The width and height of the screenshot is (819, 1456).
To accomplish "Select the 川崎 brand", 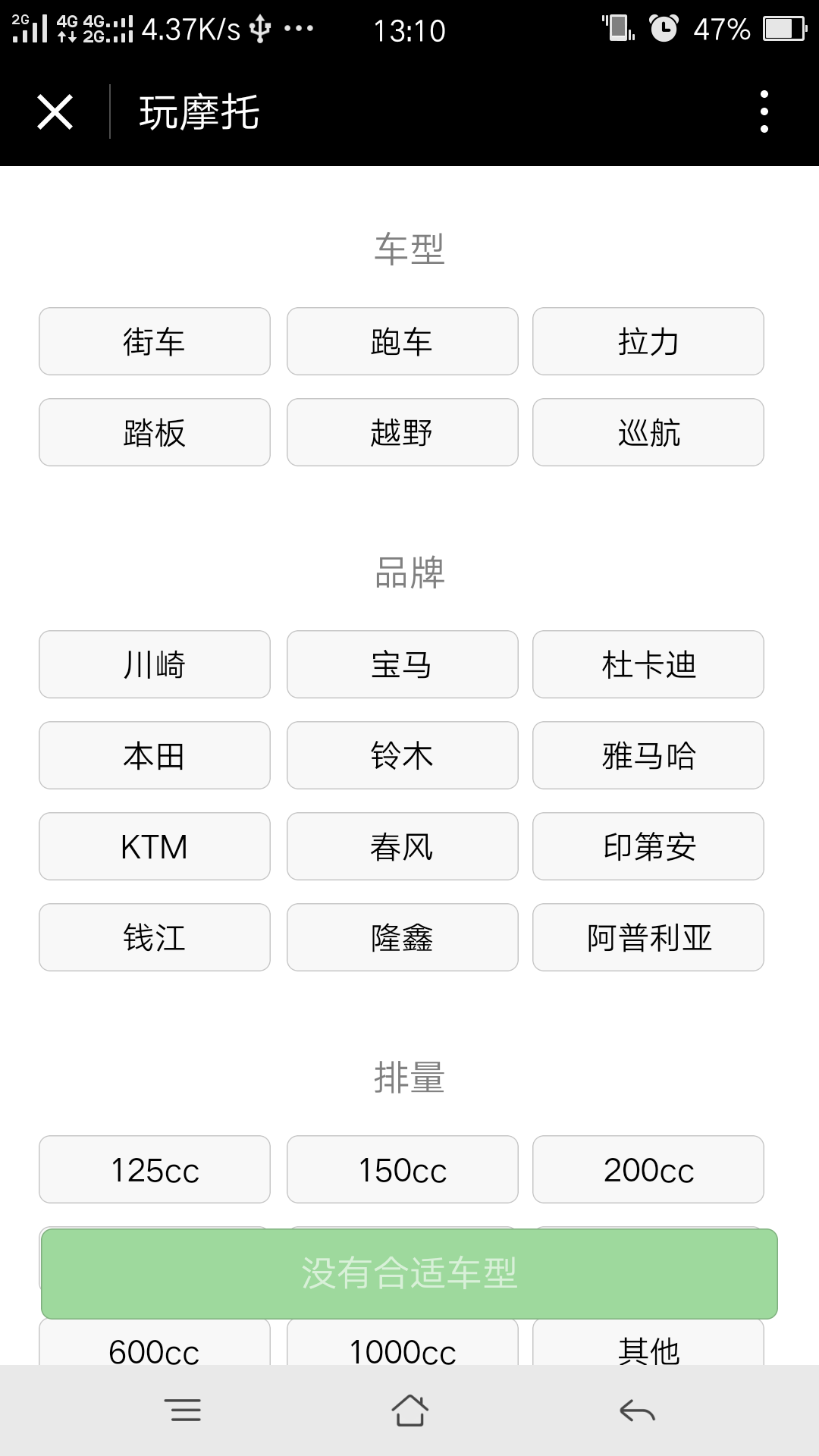I will click(155, 664).
